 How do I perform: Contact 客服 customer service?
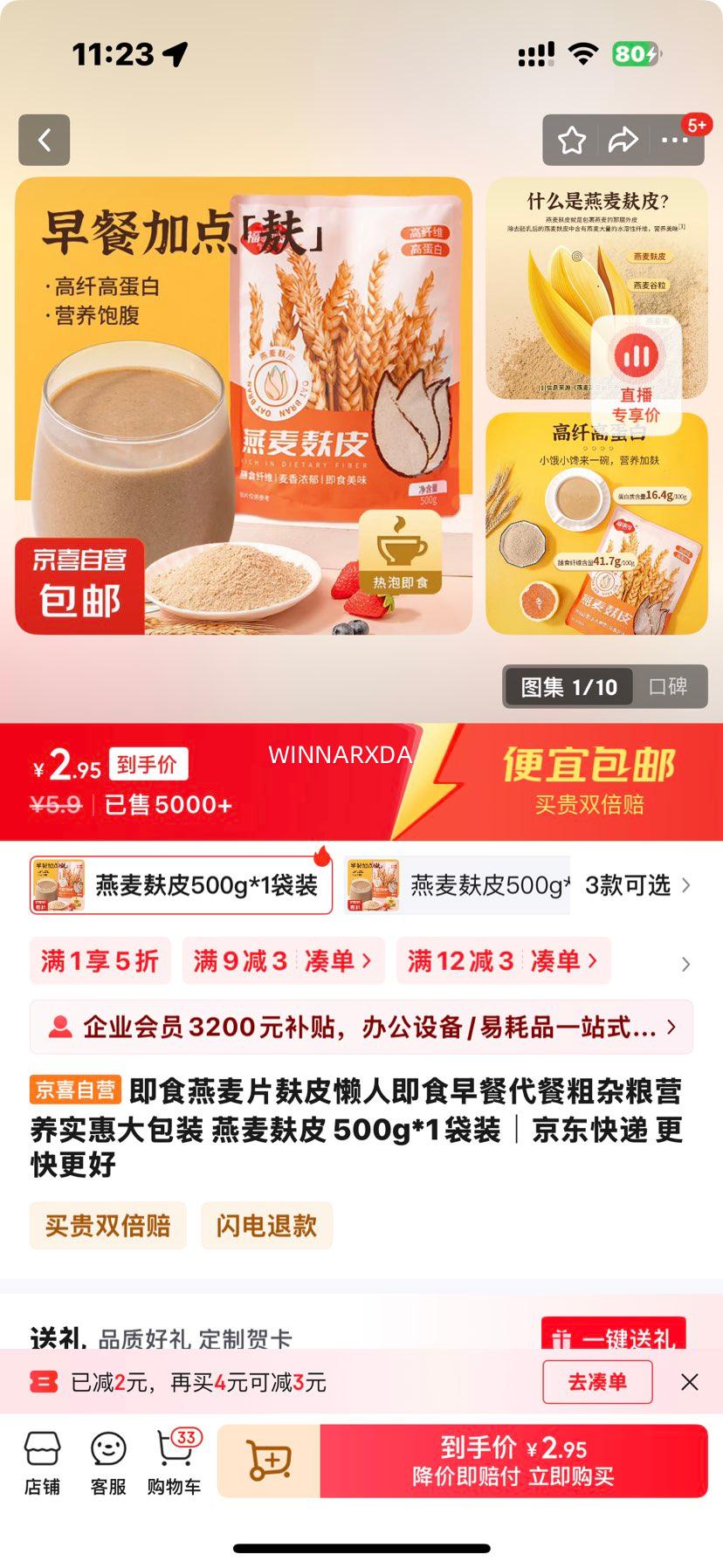[107, 1460]
